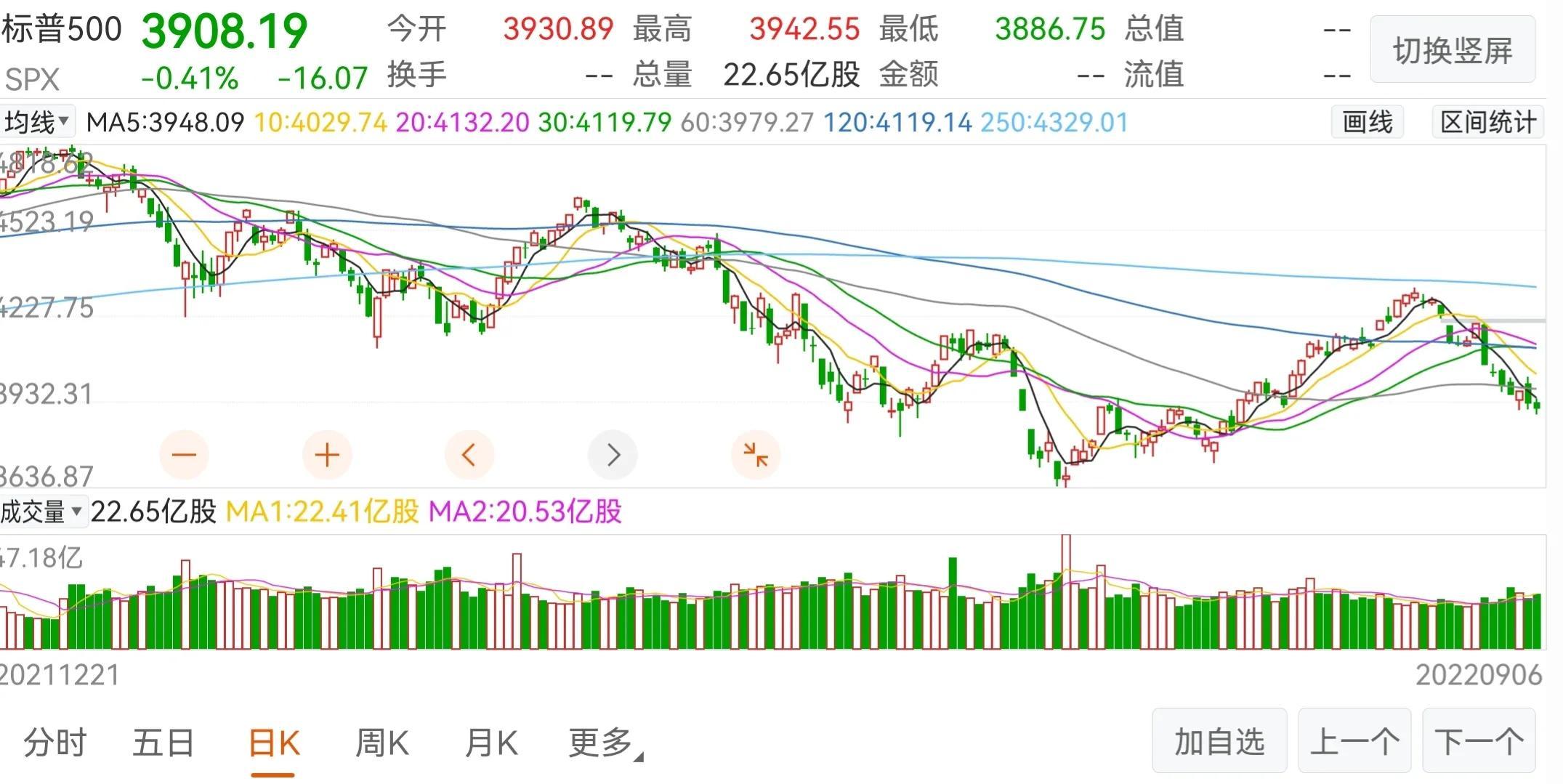Switch to the 五日 tab
The height and width of the screenshot is (784, 1563).
point(163,743)
